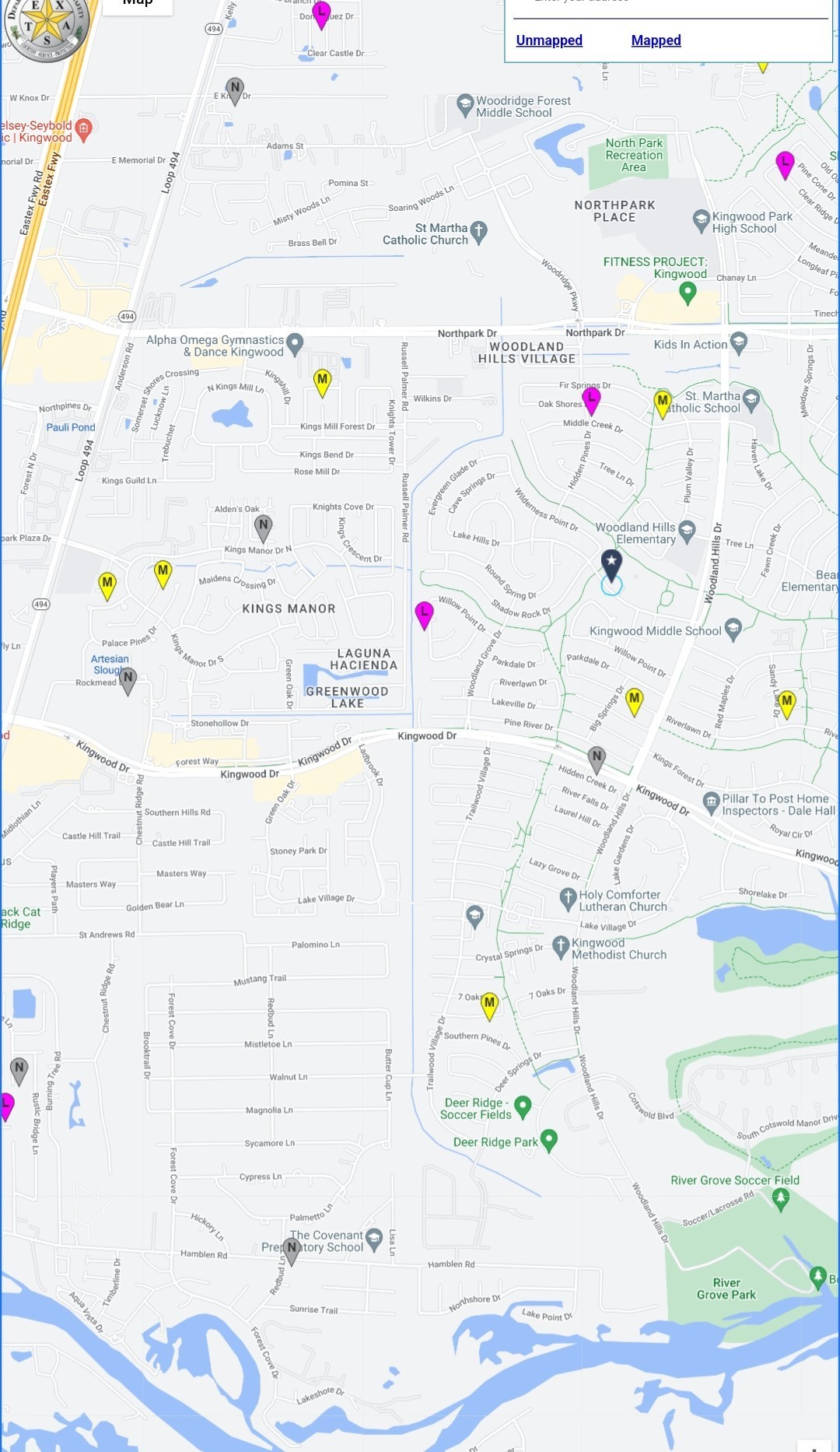840x1452 pixels.
Task: Select yellow M marker by St. Martha Catholic School
Action: coord(663,402)
